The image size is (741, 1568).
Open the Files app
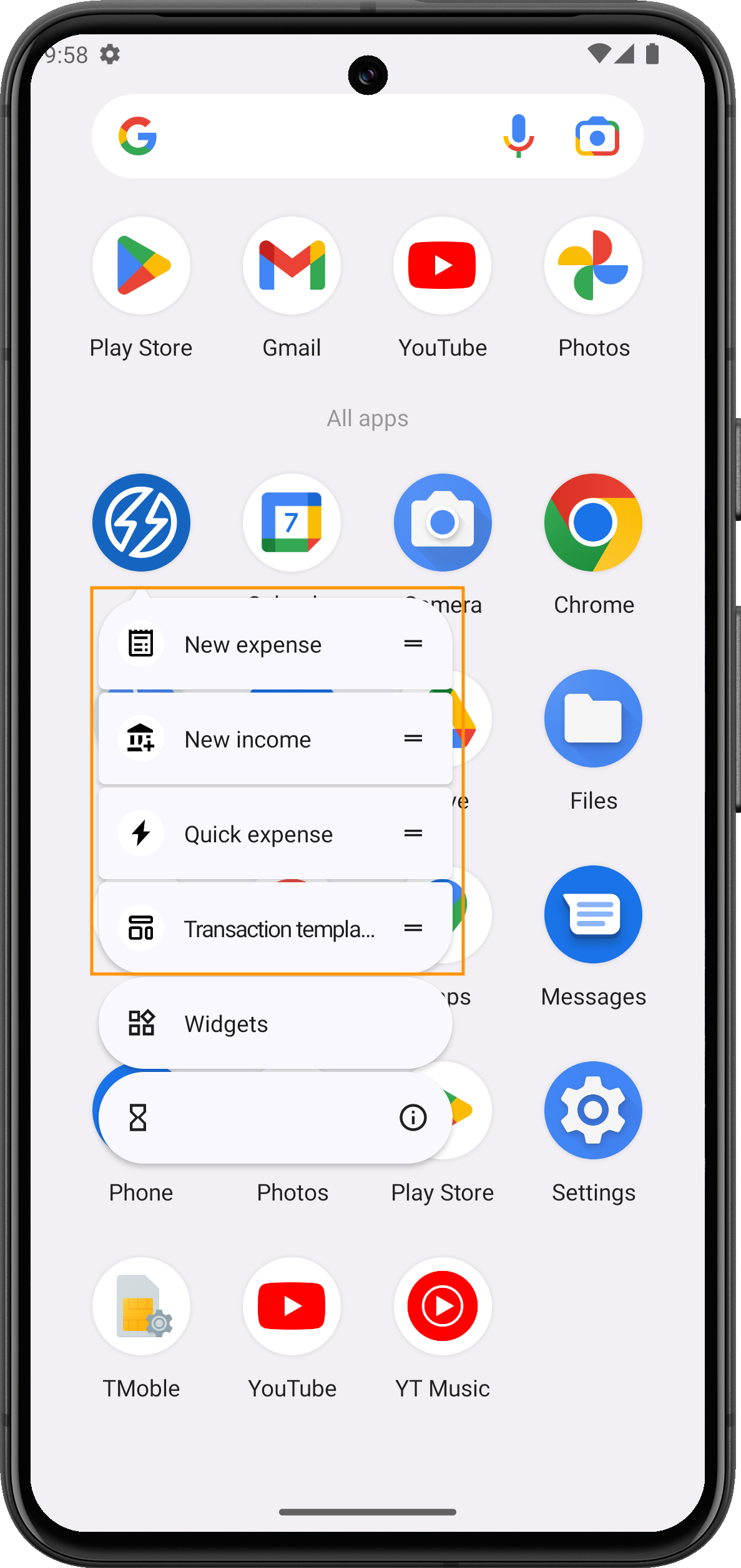tap(593, 719)
